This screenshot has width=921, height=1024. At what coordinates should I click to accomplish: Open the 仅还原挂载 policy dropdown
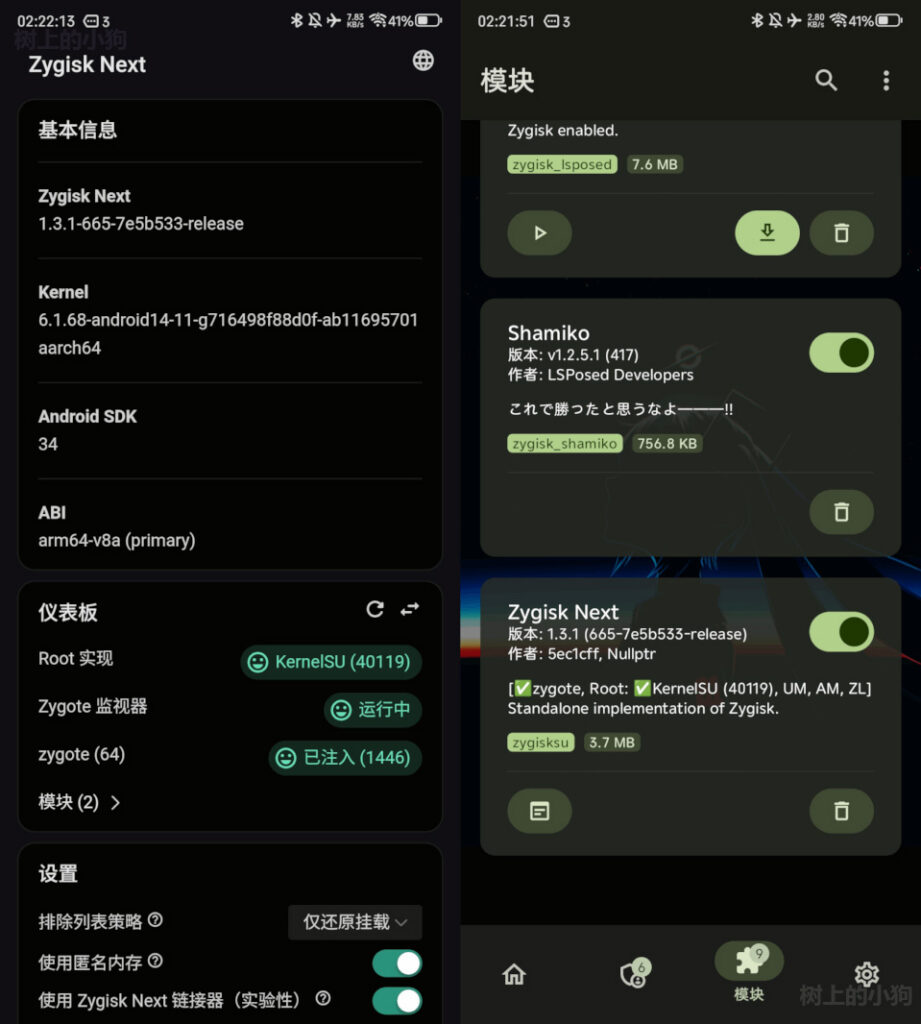(355, 922)
